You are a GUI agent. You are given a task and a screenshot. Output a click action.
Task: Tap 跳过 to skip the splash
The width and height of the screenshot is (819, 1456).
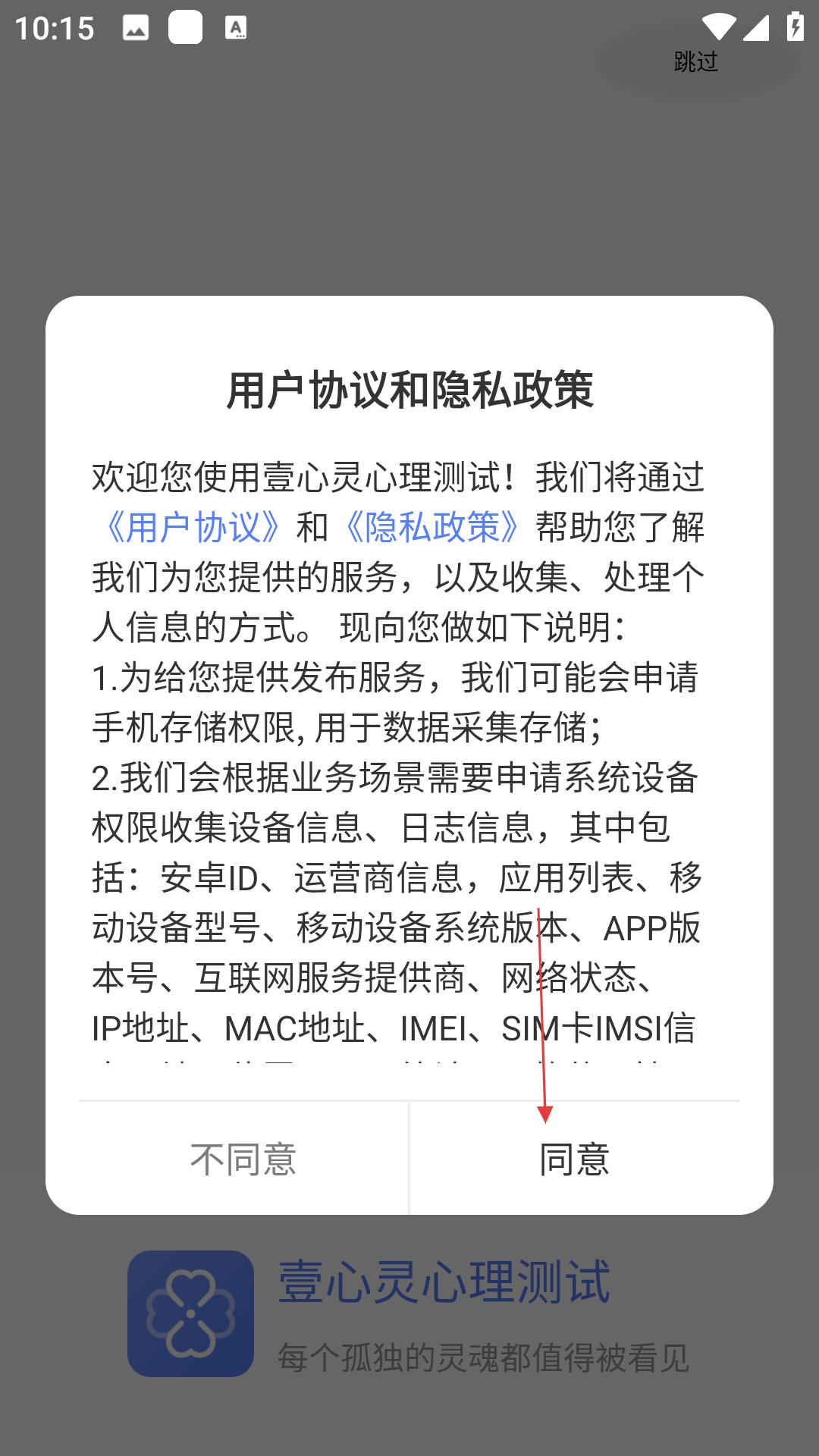point(696,61)
